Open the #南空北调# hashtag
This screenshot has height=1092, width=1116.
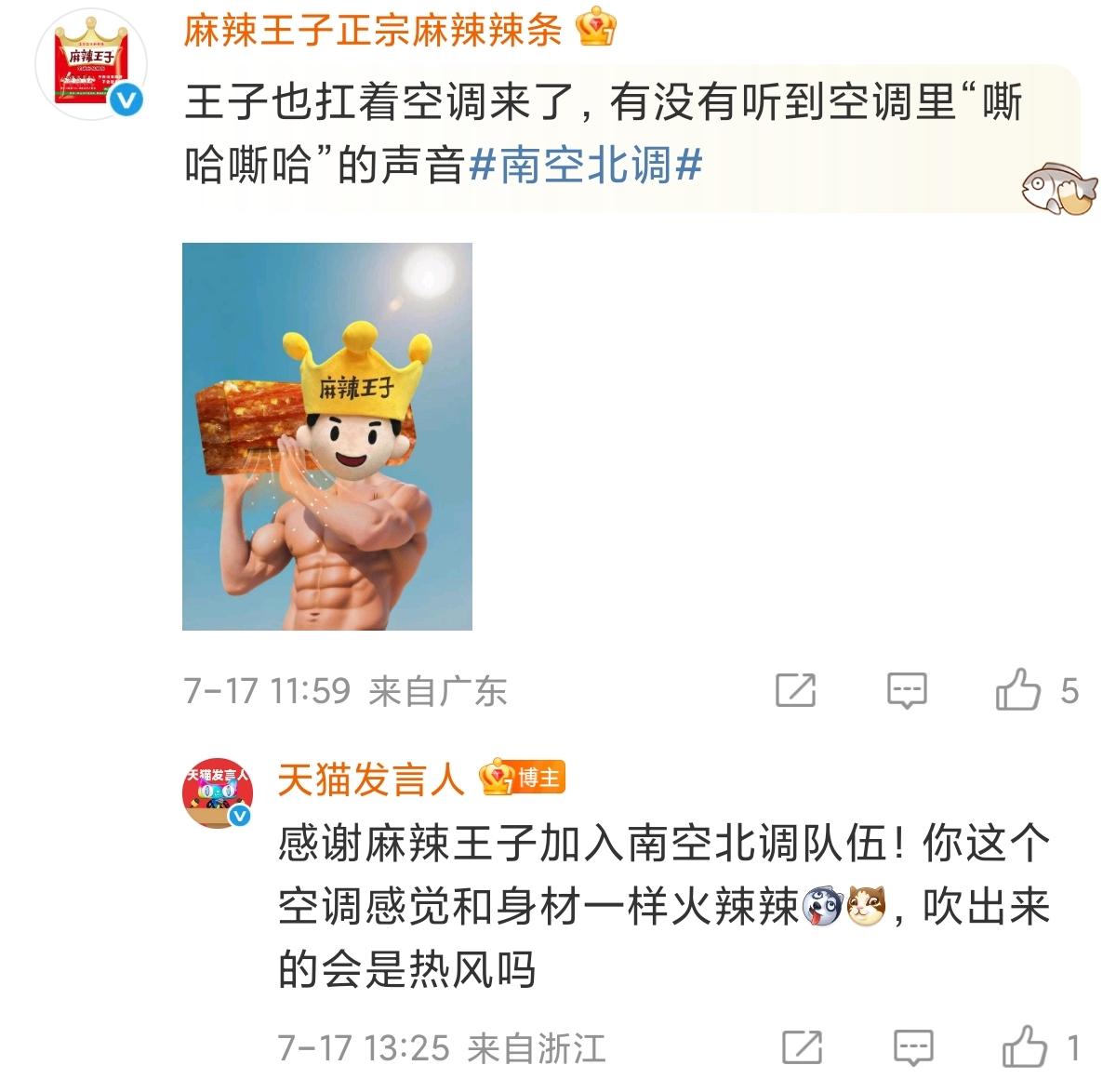(x=586, y=166)
